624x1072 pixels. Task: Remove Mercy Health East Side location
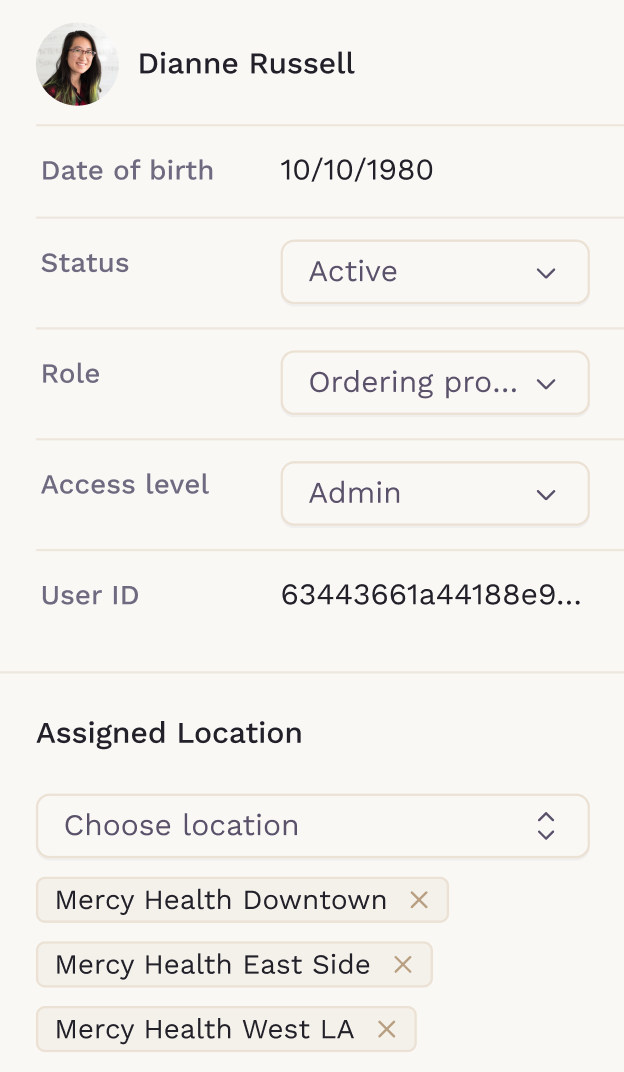click(403, 965)
